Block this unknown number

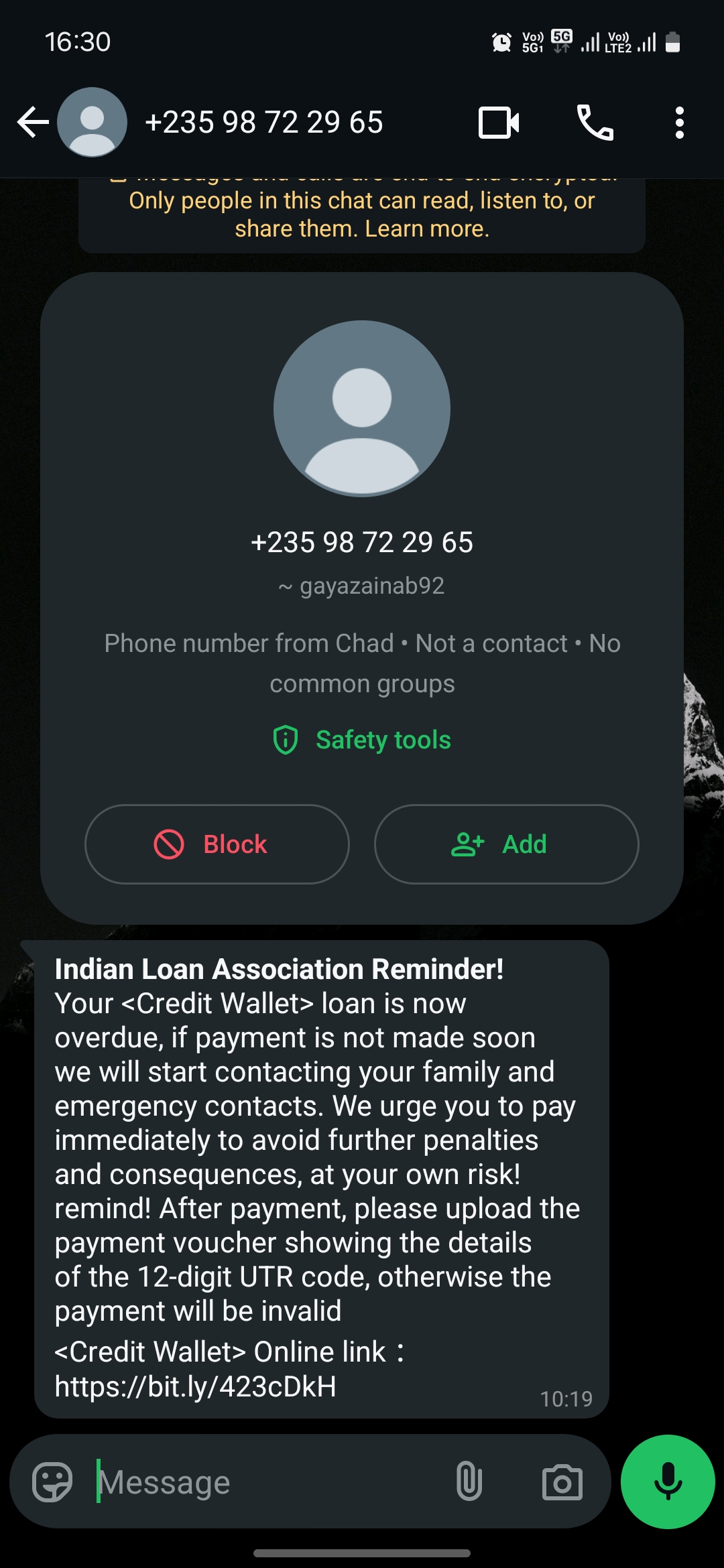(217, 844)
